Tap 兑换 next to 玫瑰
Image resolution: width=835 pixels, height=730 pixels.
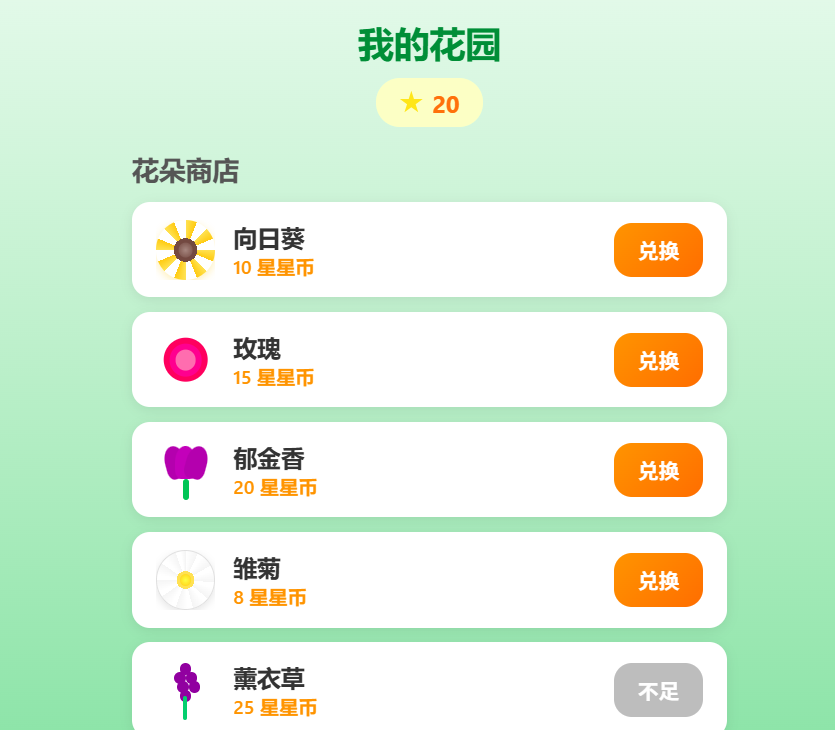pyautogui.click(x=658, y=360)
